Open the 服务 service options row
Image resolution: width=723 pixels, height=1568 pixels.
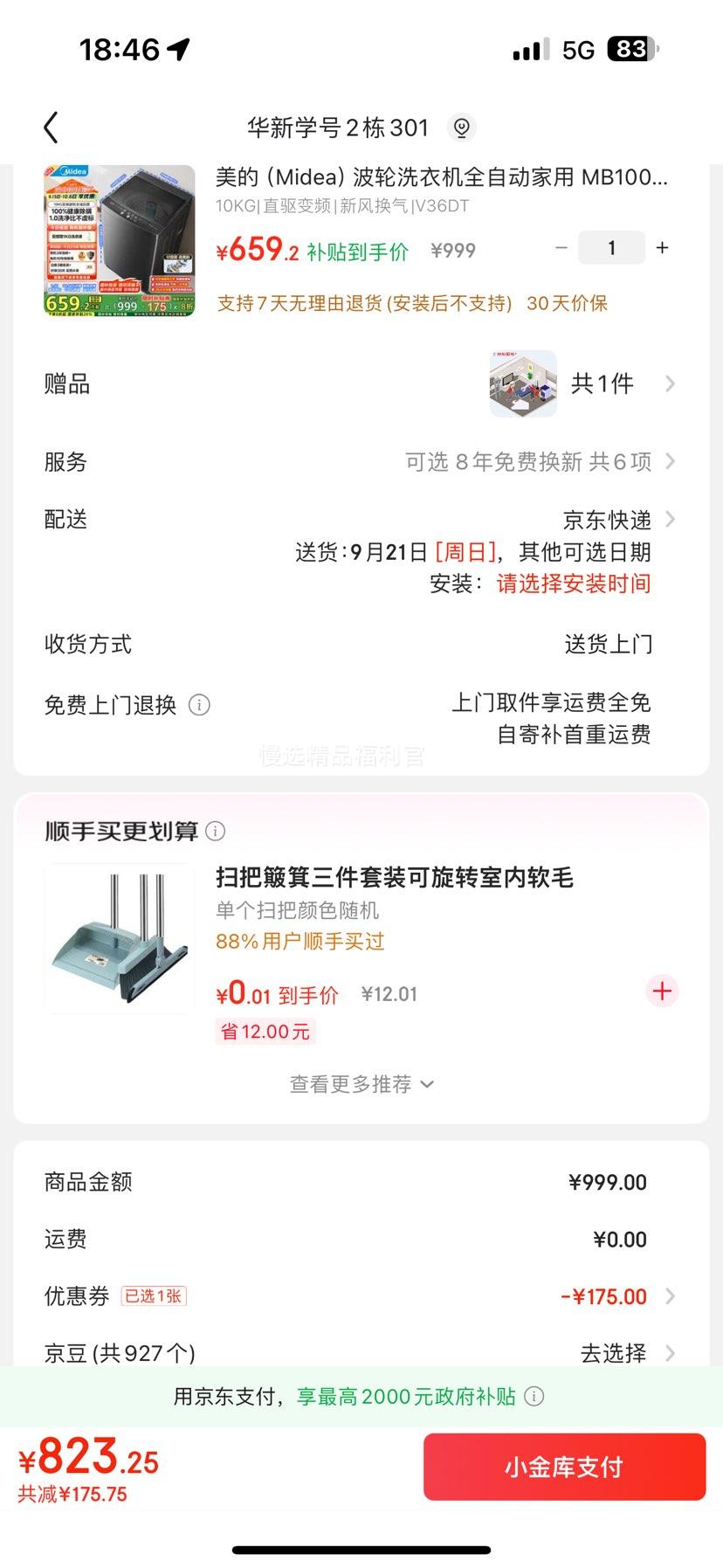[x=361, y=461]
